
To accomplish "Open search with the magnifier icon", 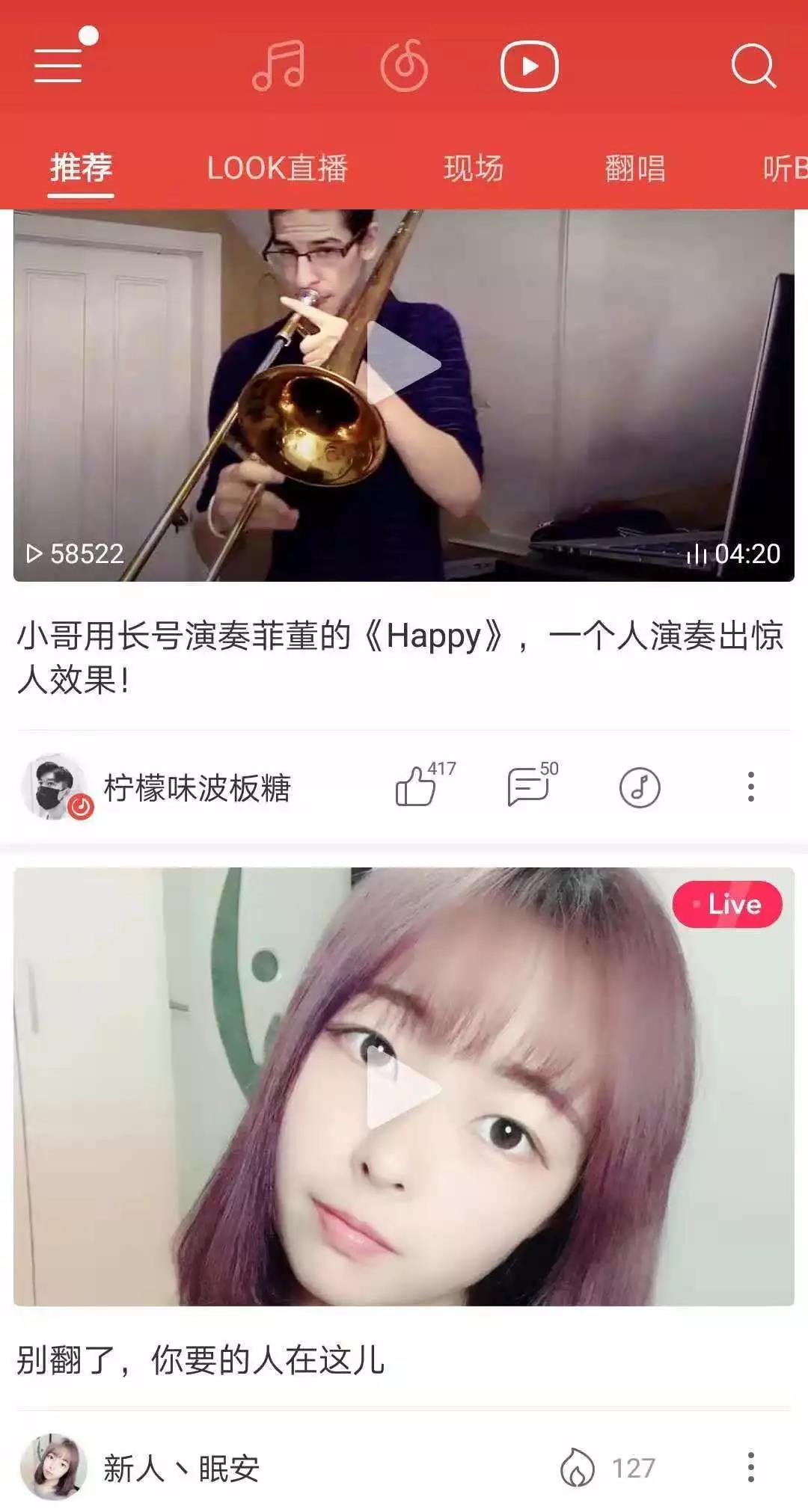I will pos(753,66).
